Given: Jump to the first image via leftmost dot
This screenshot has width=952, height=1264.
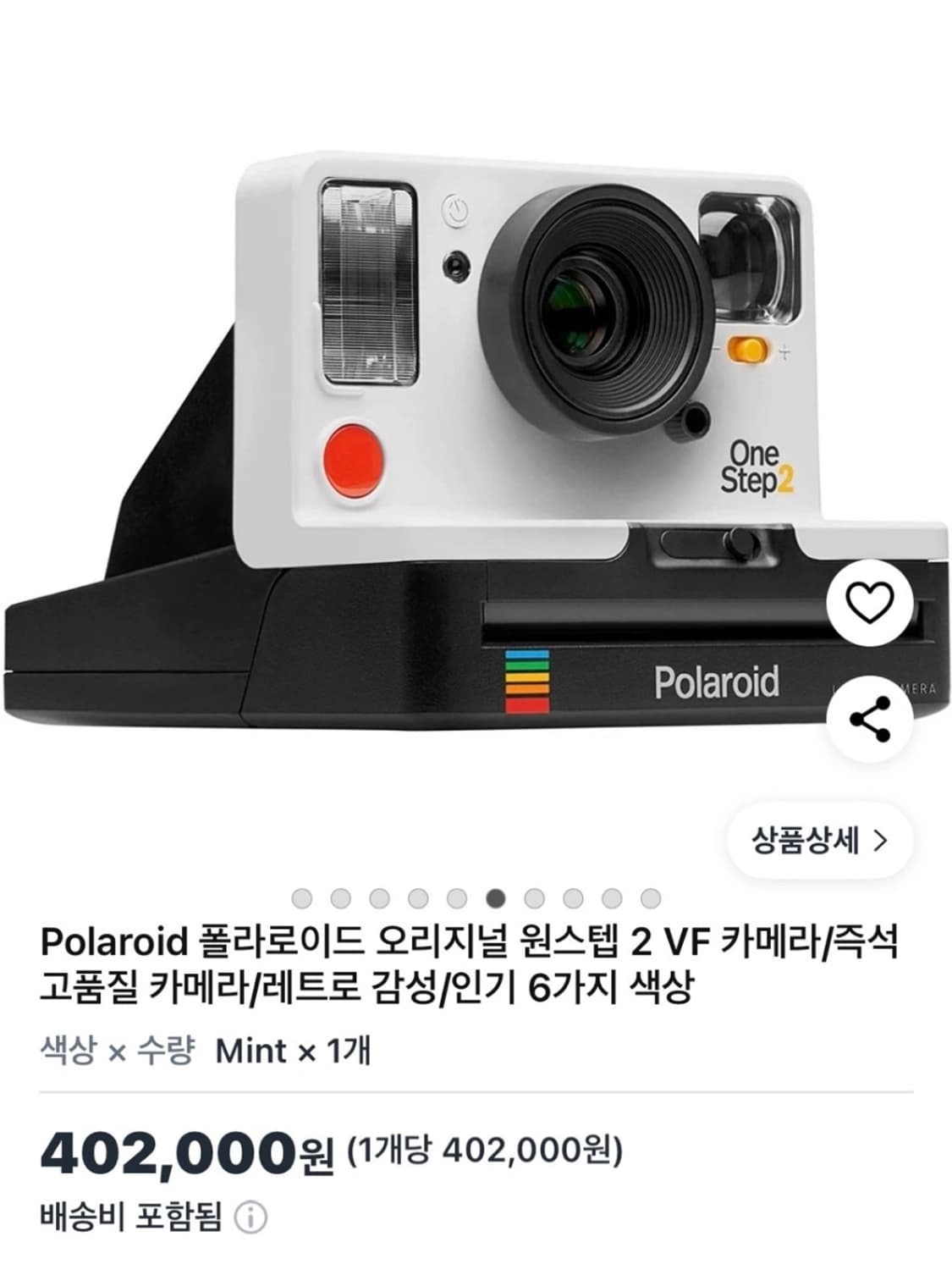Looking at the screenshot, I should tap(300, 897).
